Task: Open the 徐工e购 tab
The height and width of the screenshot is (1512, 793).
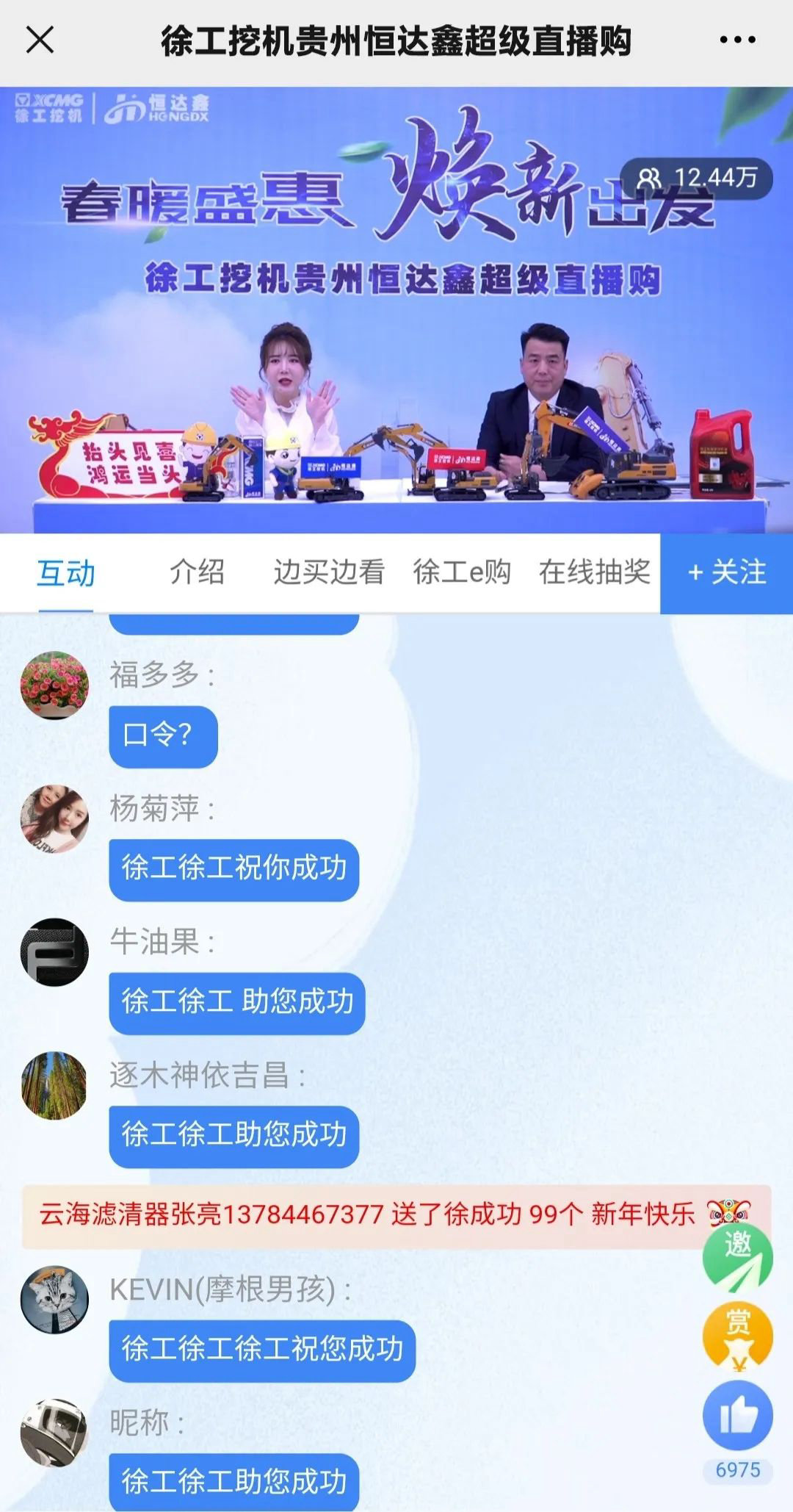Action: tap(461, 572)
